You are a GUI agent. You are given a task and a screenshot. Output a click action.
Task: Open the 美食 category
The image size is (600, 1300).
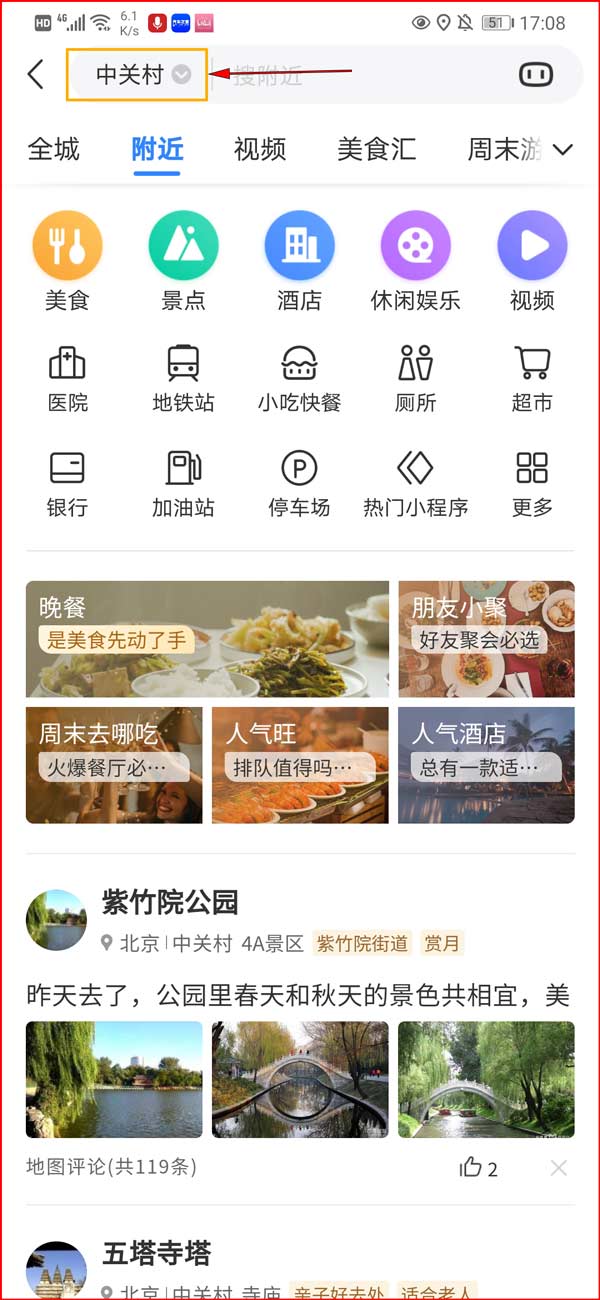(67, 262)
